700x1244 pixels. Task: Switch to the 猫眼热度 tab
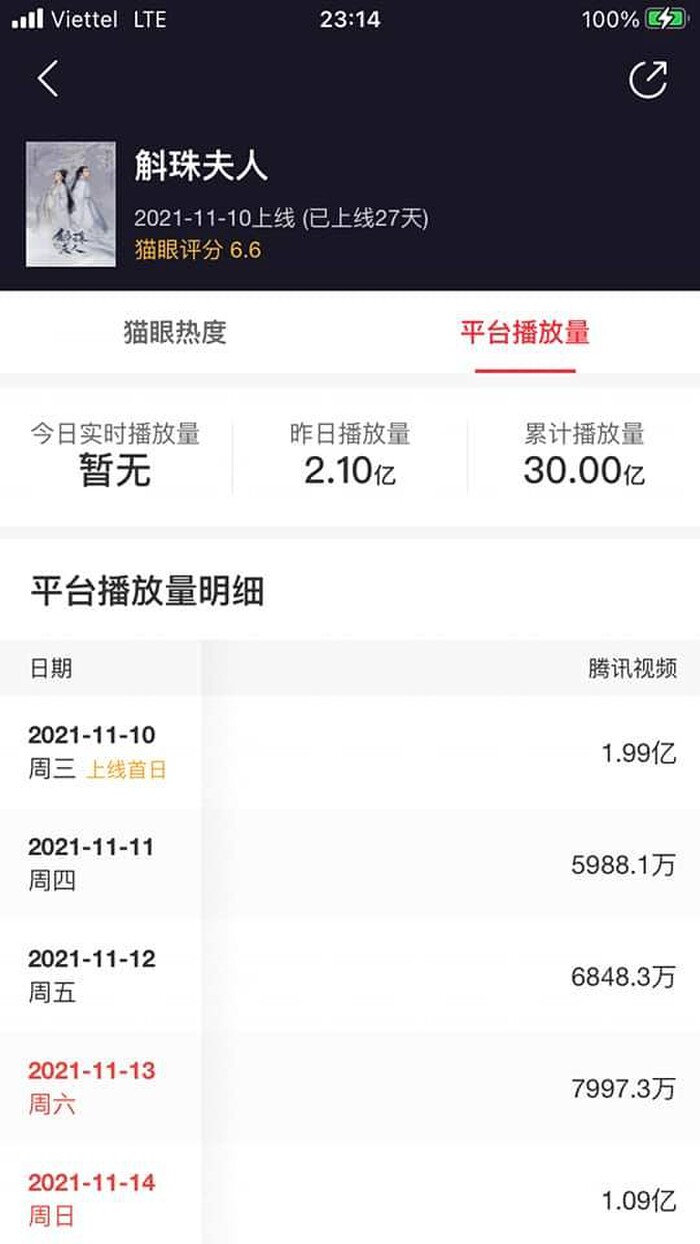point(175,333)
